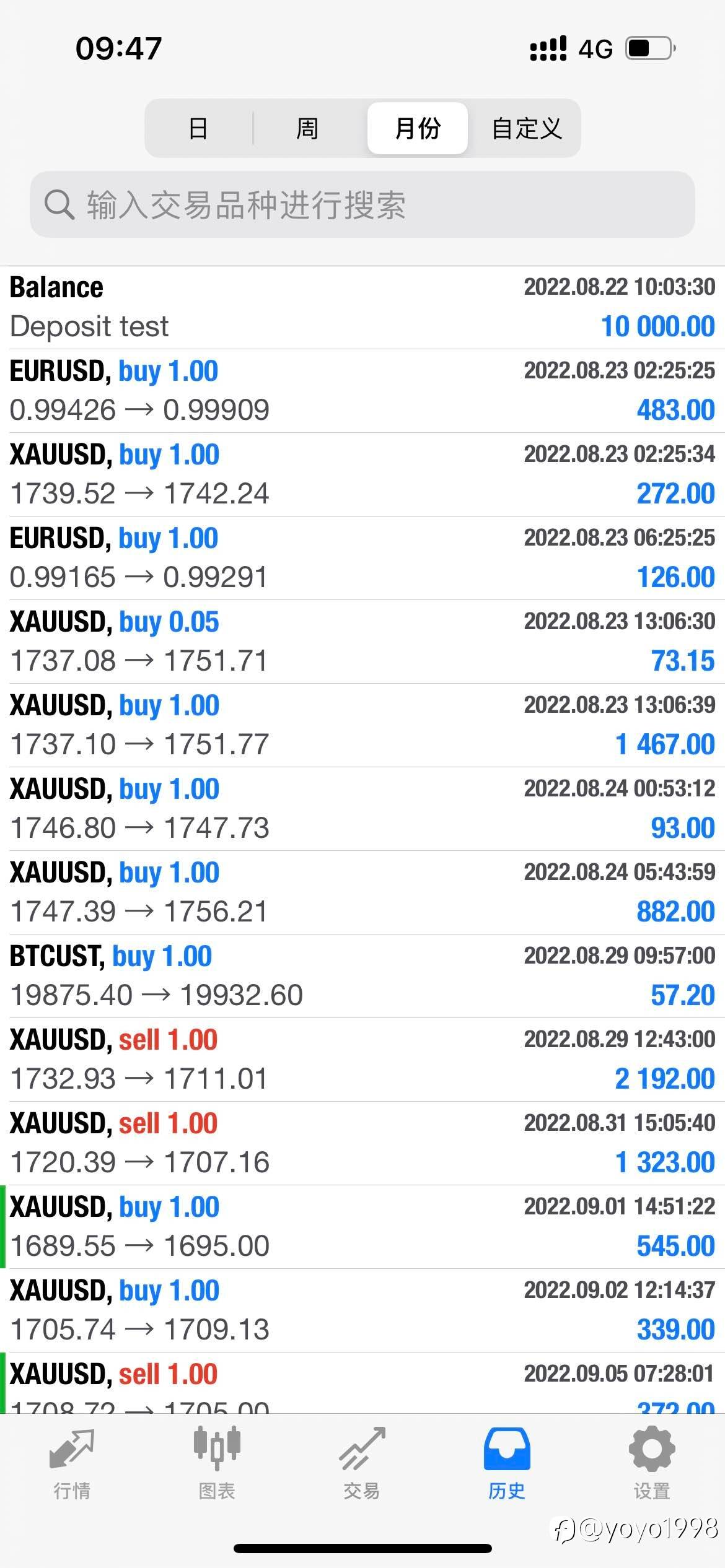
Task: Open the EURUSD trade with profit 126.00
Action: [362, 558]
